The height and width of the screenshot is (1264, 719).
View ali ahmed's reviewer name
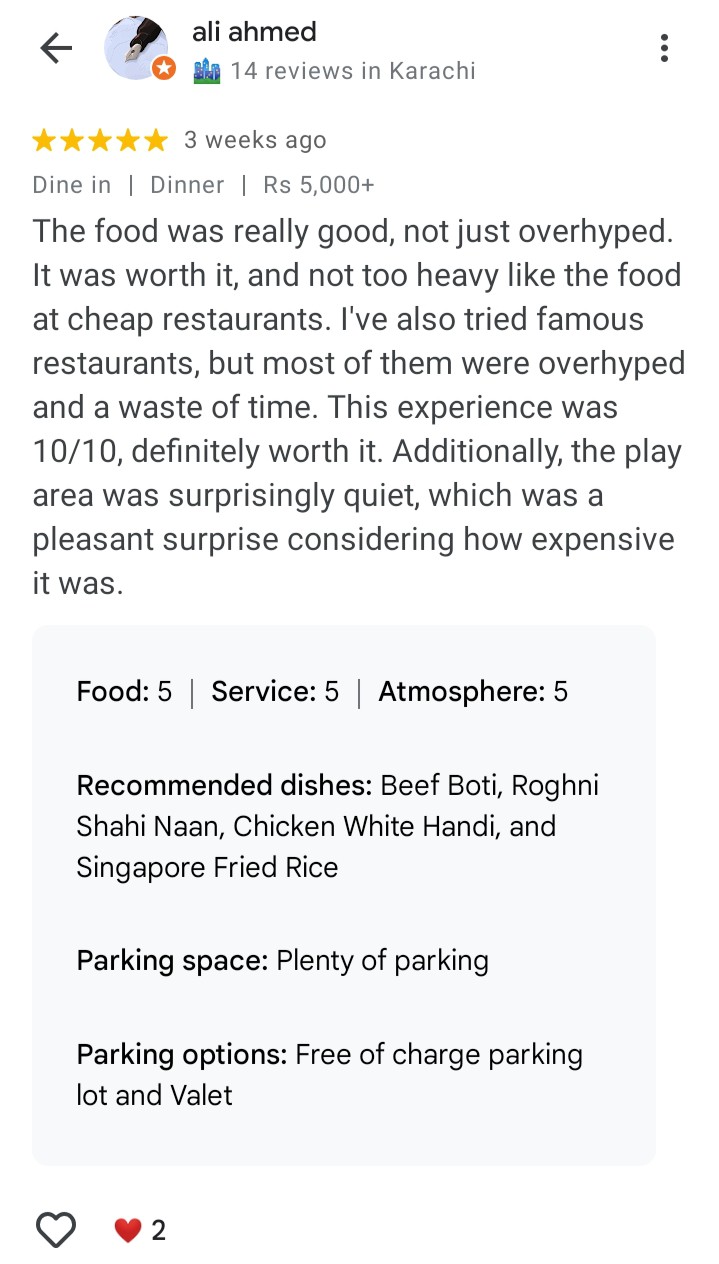point(254,32)
